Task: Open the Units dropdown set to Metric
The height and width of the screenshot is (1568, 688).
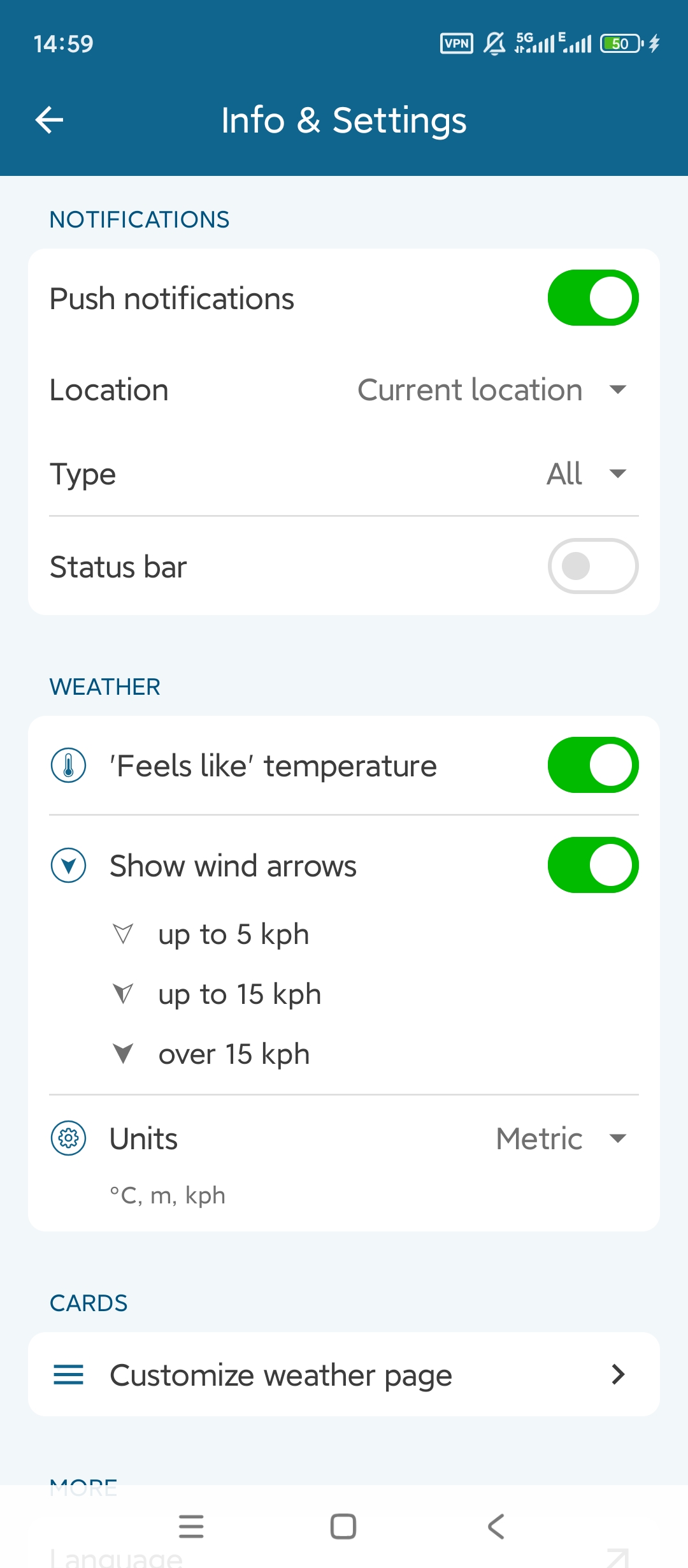Action: tap(561, 1138)
